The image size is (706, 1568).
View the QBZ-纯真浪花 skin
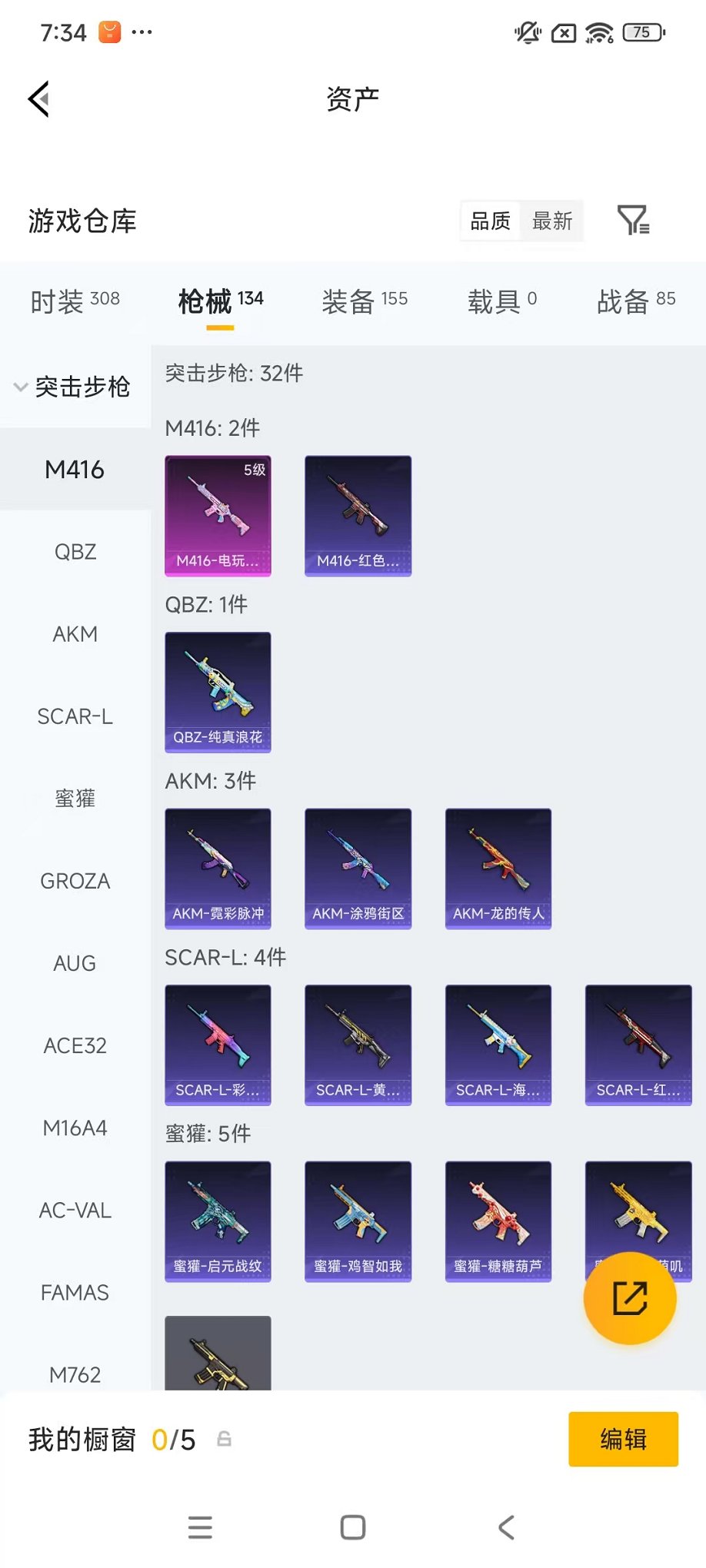218,692
